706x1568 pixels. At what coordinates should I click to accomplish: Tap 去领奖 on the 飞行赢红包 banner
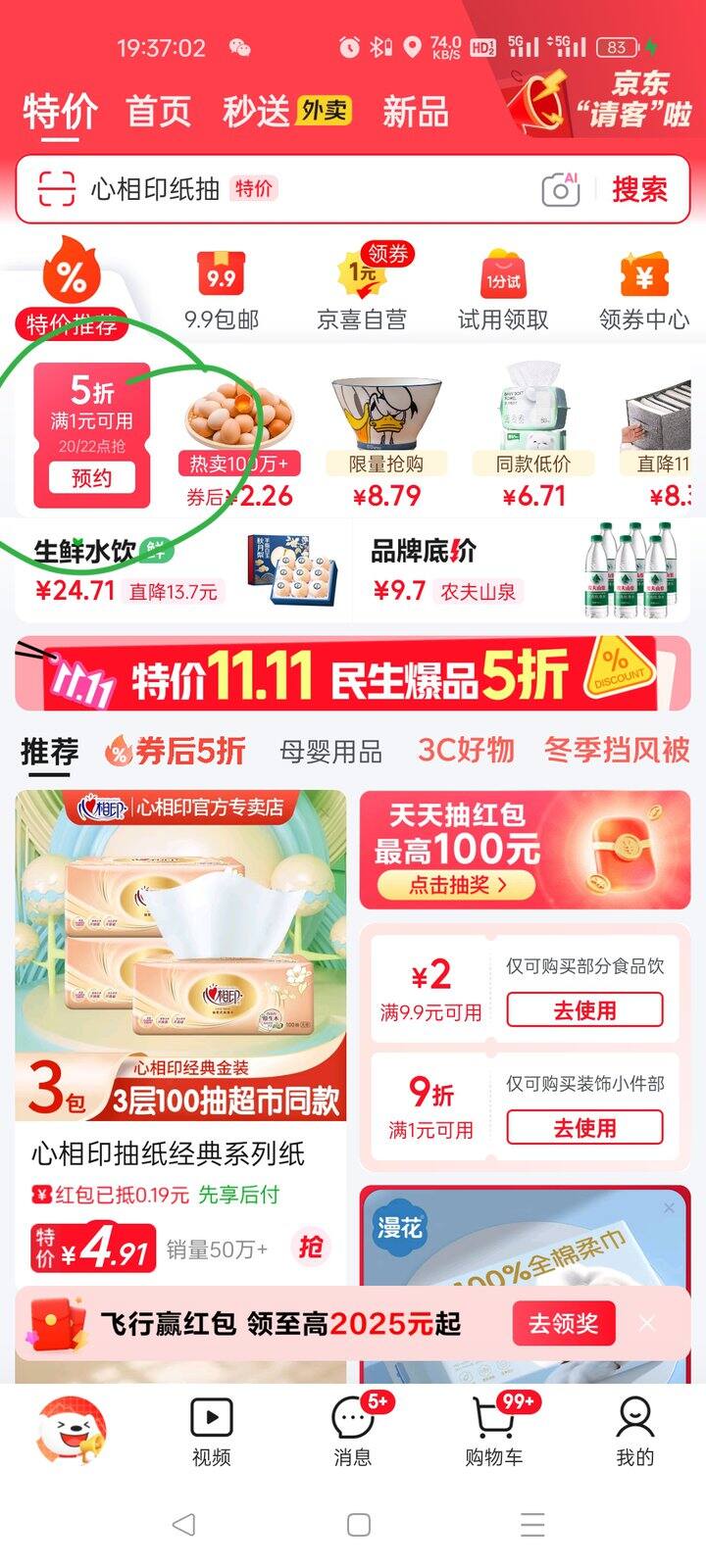tap(564, 1324)
